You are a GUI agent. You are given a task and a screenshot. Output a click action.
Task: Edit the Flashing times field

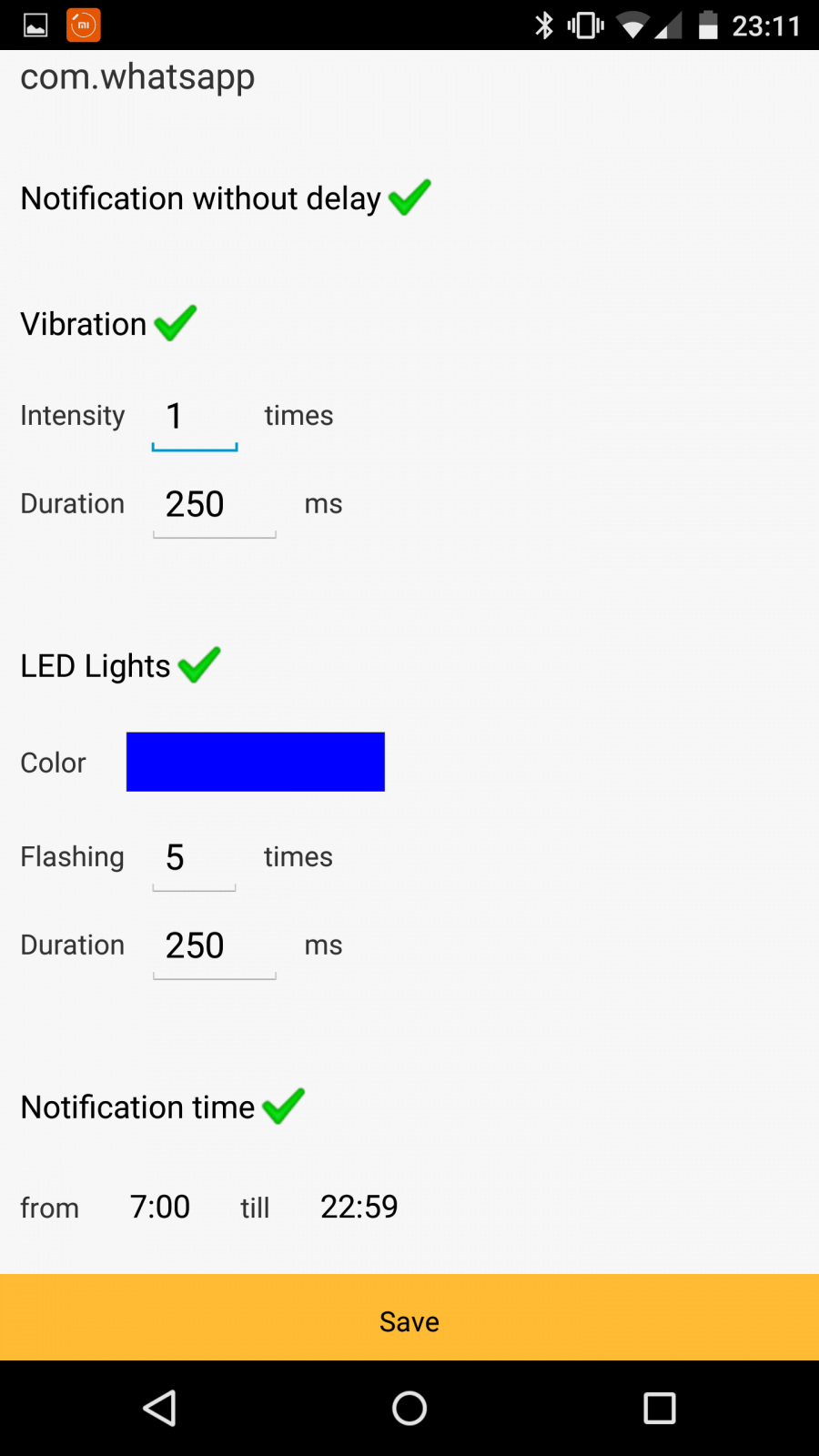coord(194,858)
